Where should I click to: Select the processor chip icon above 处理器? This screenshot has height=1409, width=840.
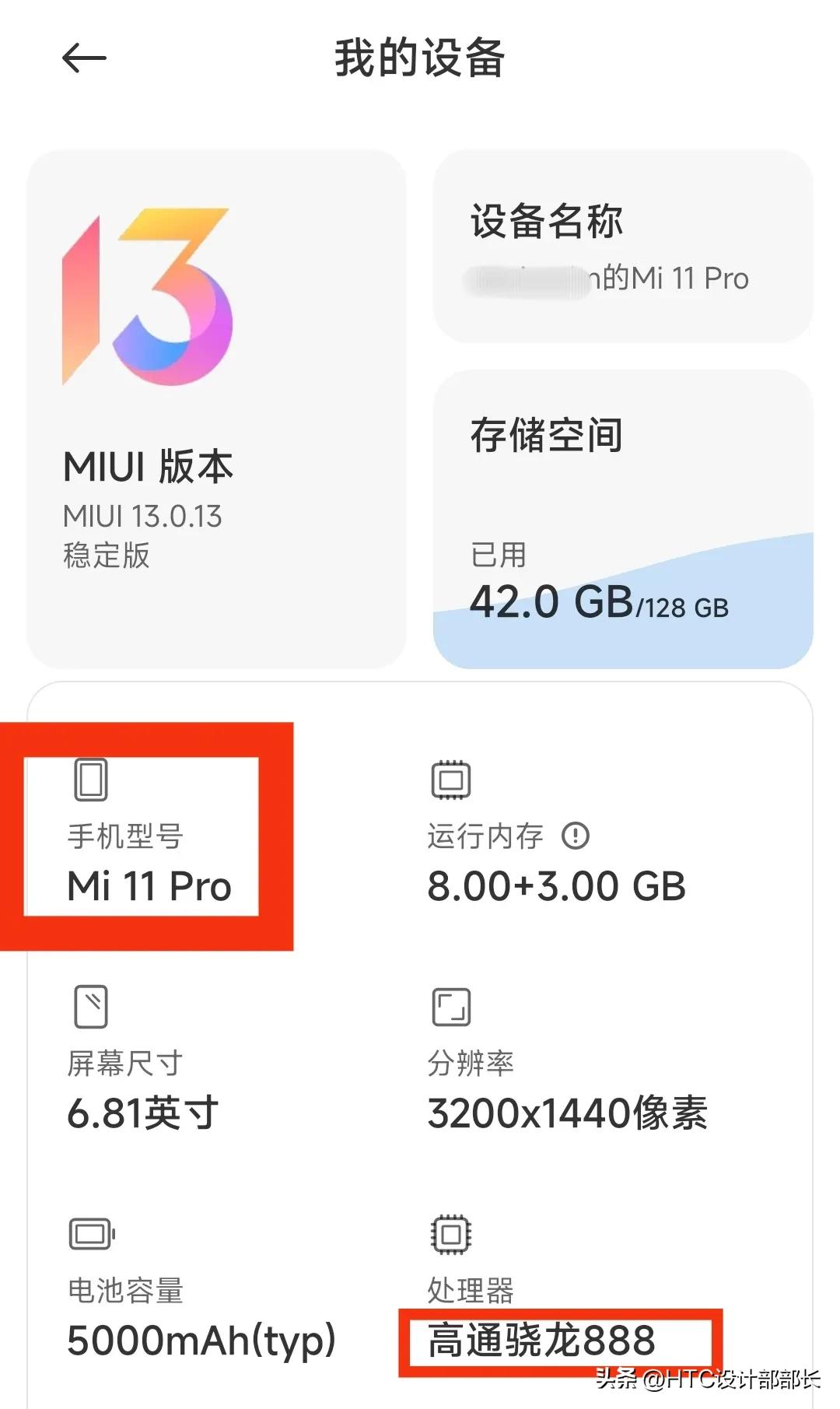coord(450,1233)
